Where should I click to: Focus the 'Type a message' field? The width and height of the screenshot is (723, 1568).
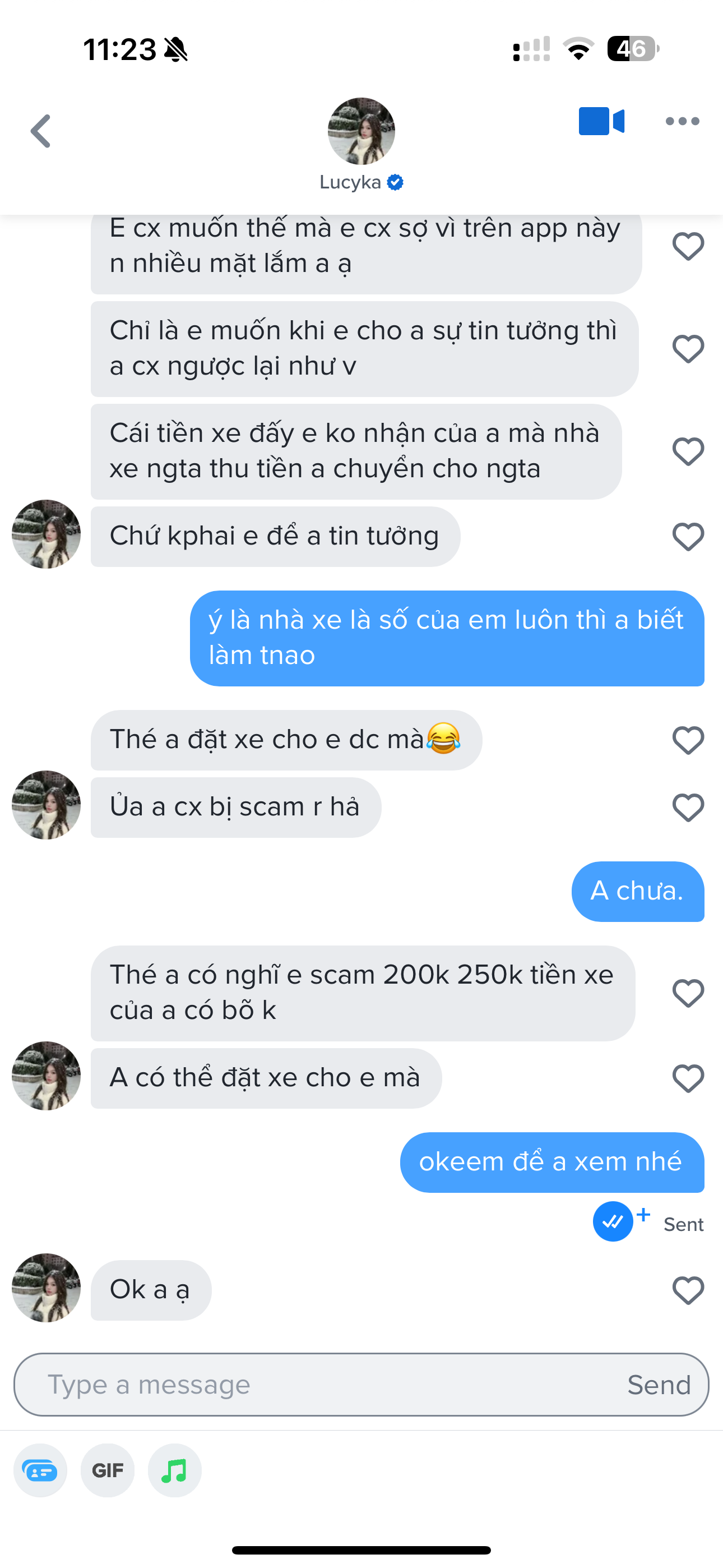pyautogui.click(x=317, y=1385)
